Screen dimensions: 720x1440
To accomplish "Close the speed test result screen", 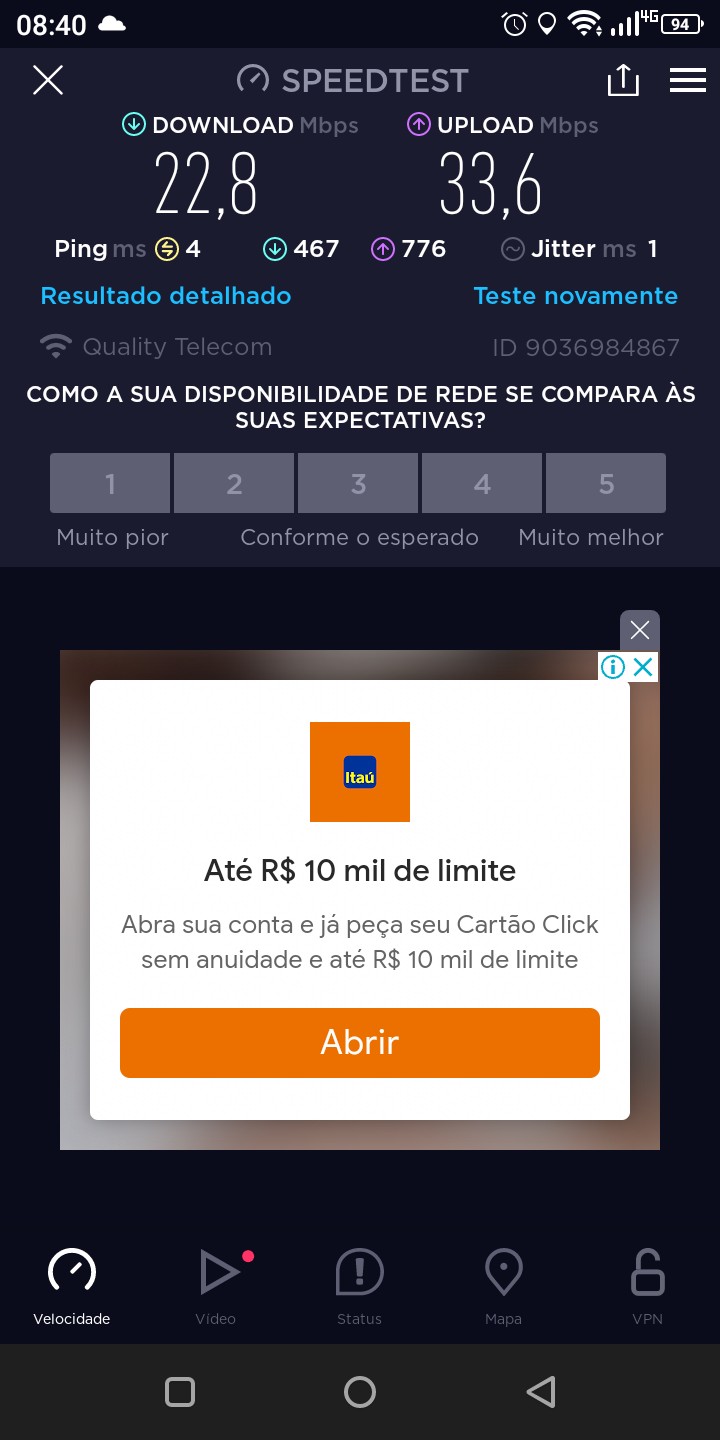I will tap(48, 80).
